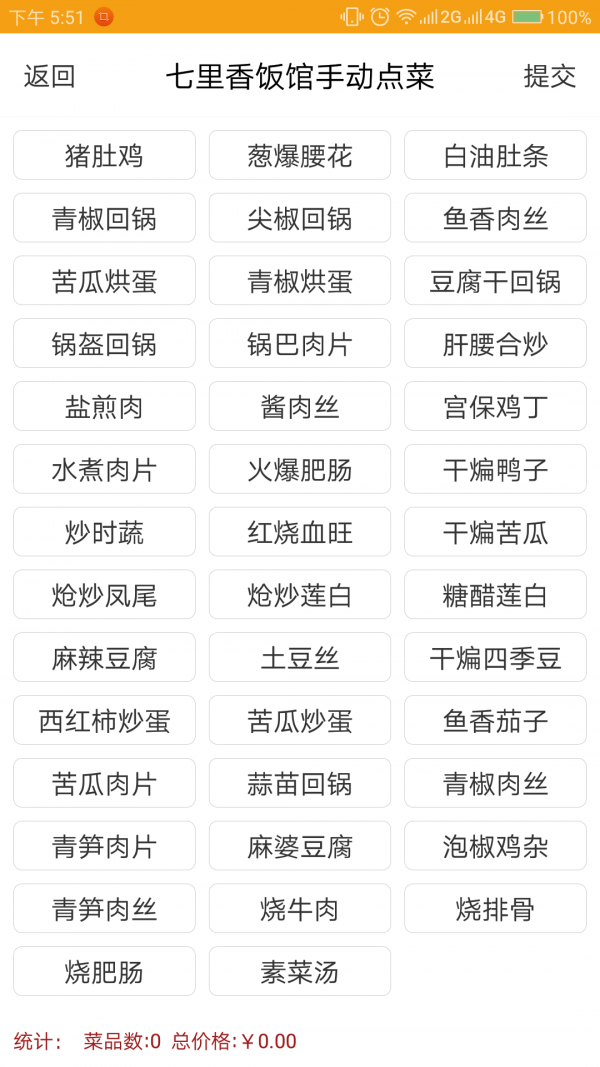
Task: Select the 烧肥肠 dish
Action: [x=104, y=971]
